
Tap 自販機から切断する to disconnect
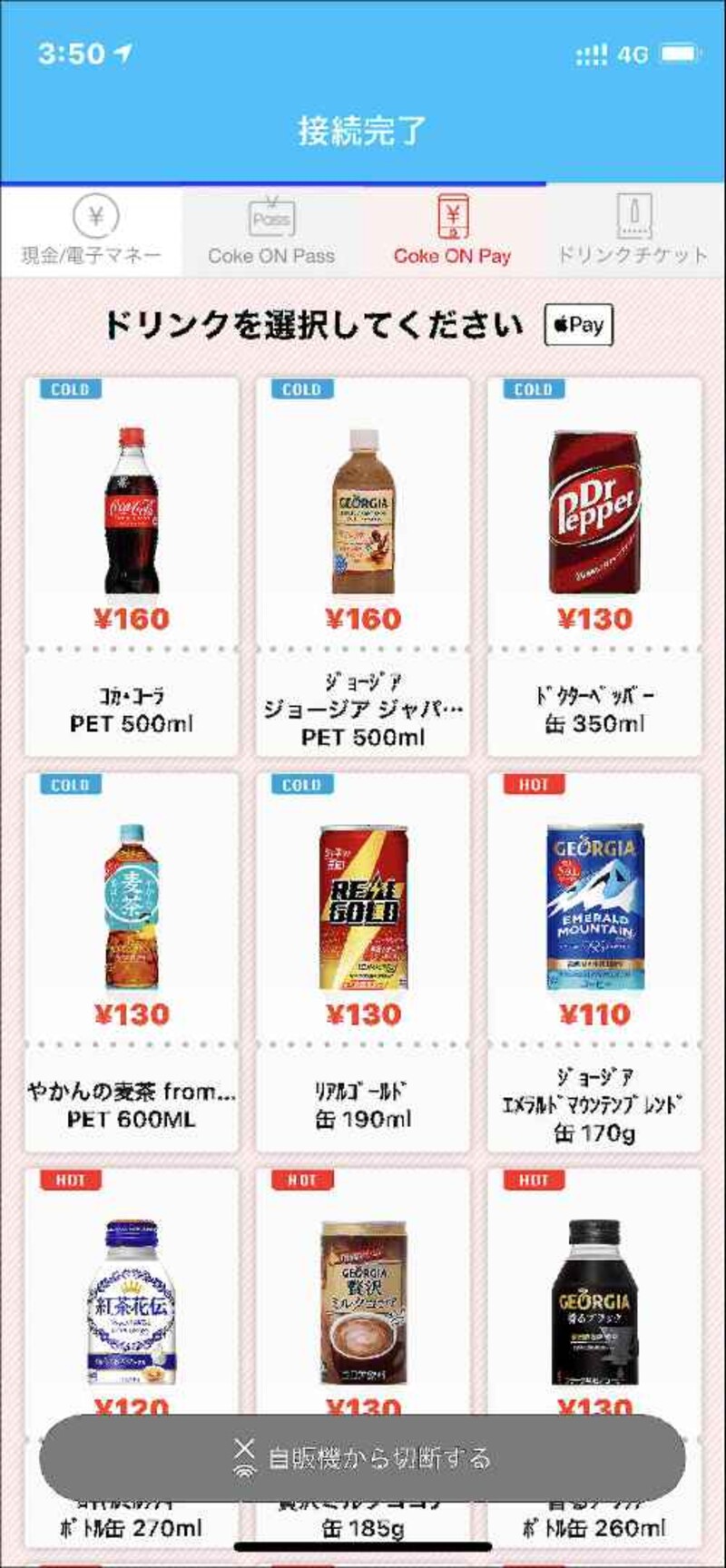pos(363,1457)
